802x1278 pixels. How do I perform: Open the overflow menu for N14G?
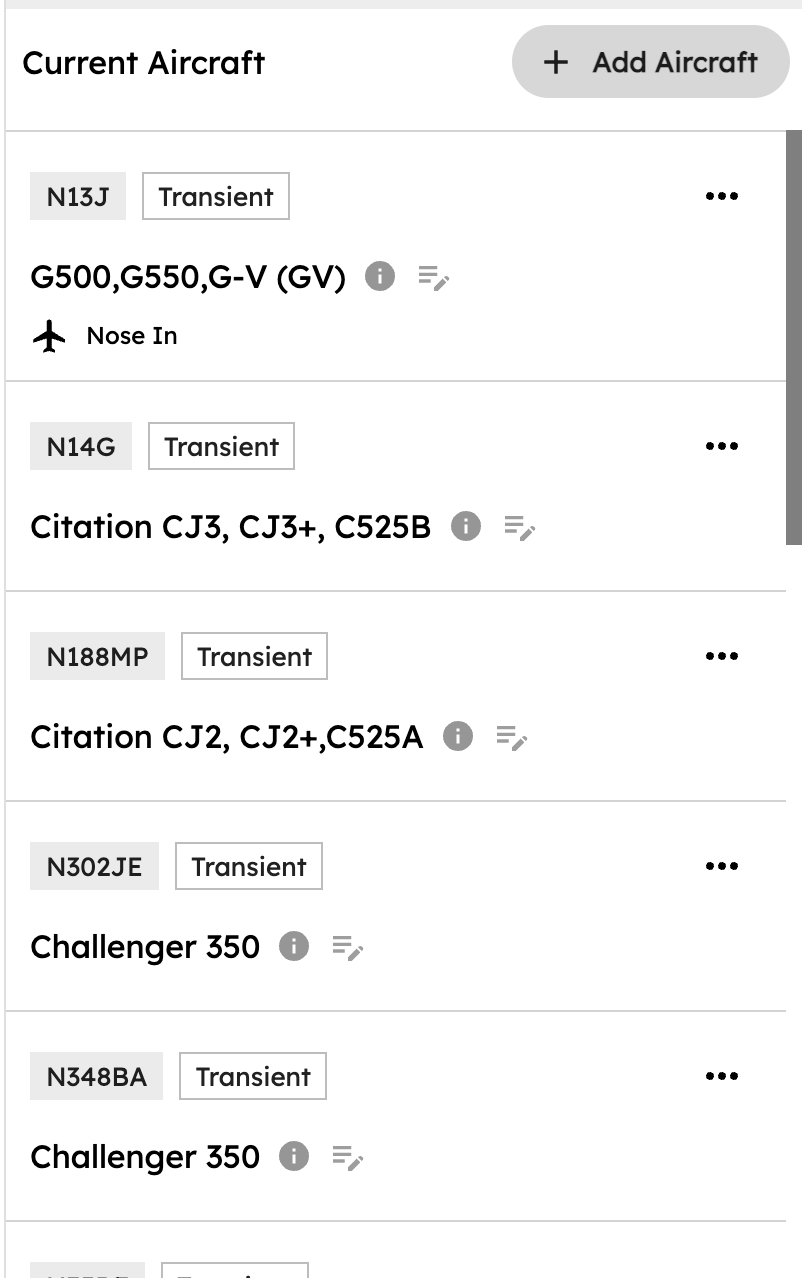(x=721, y=446)
